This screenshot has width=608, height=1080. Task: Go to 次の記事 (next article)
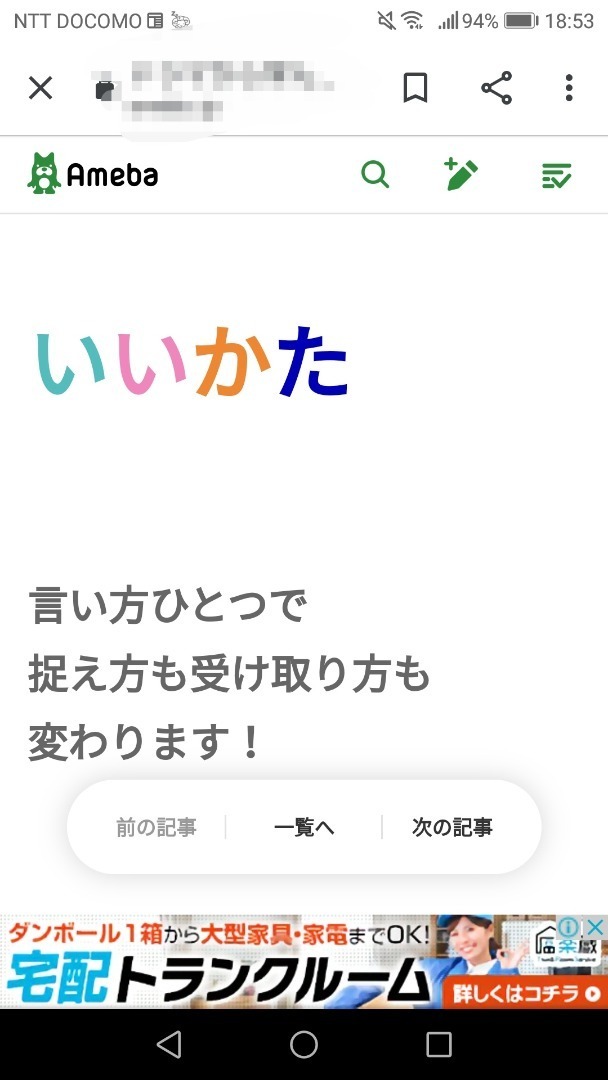click(x=452, y=827)
